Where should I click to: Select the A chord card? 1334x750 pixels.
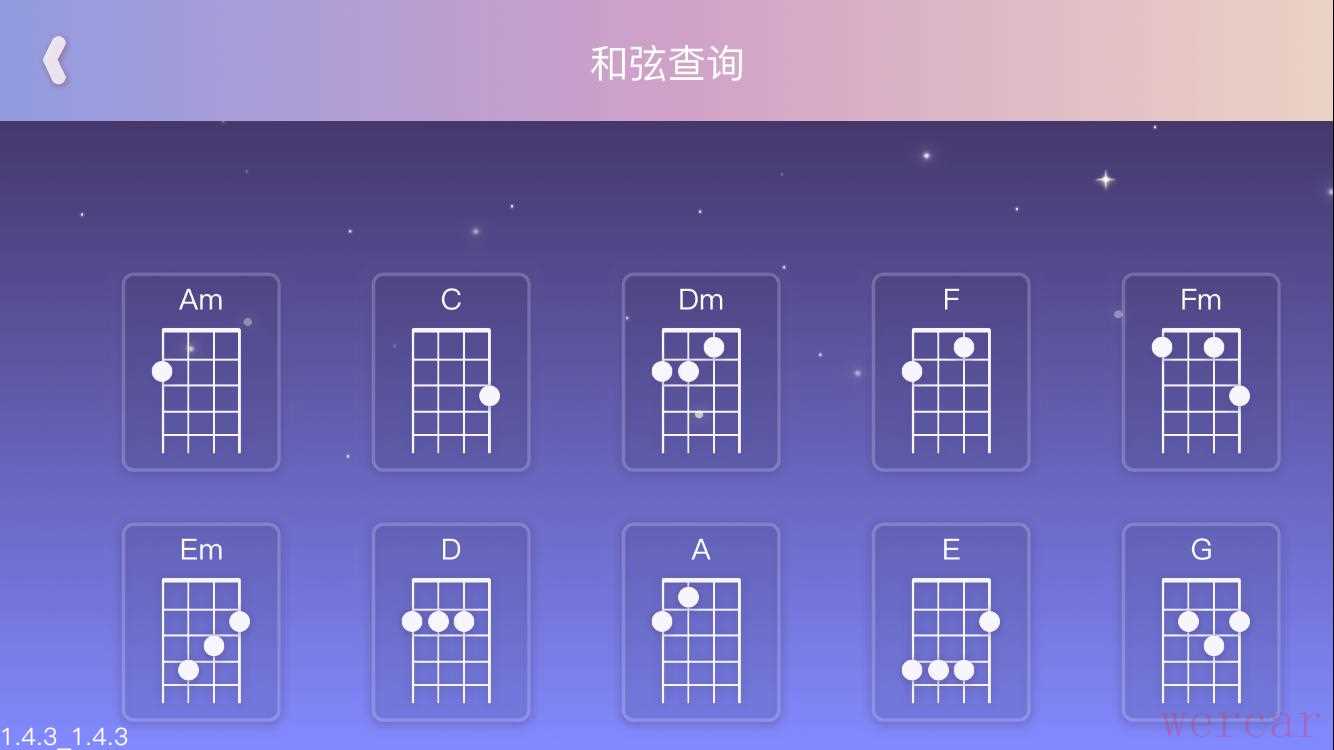tap(701, 622)
